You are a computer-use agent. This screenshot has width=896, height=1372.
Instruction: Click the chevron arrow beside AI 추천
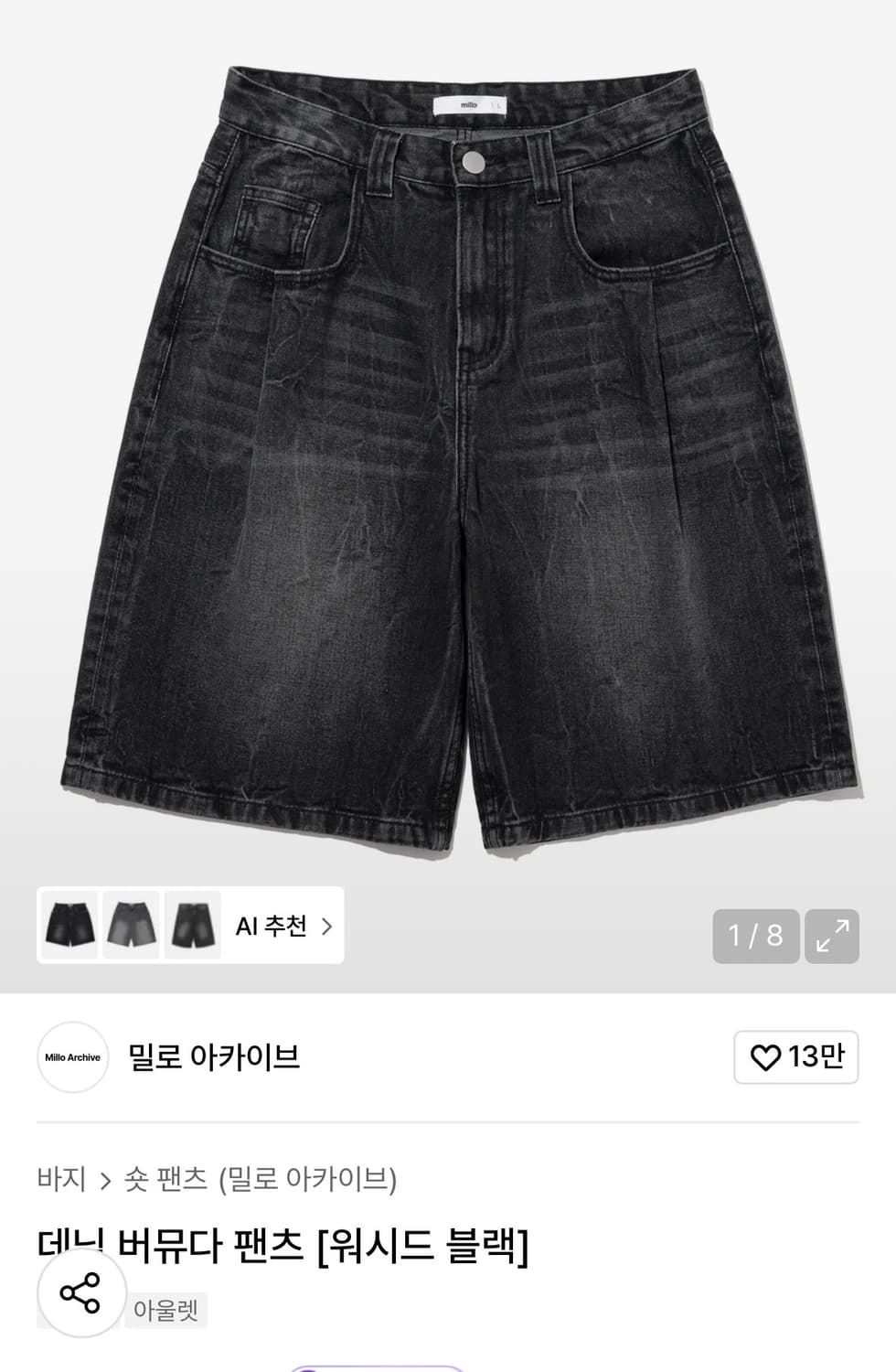click(x=325, y=927)
